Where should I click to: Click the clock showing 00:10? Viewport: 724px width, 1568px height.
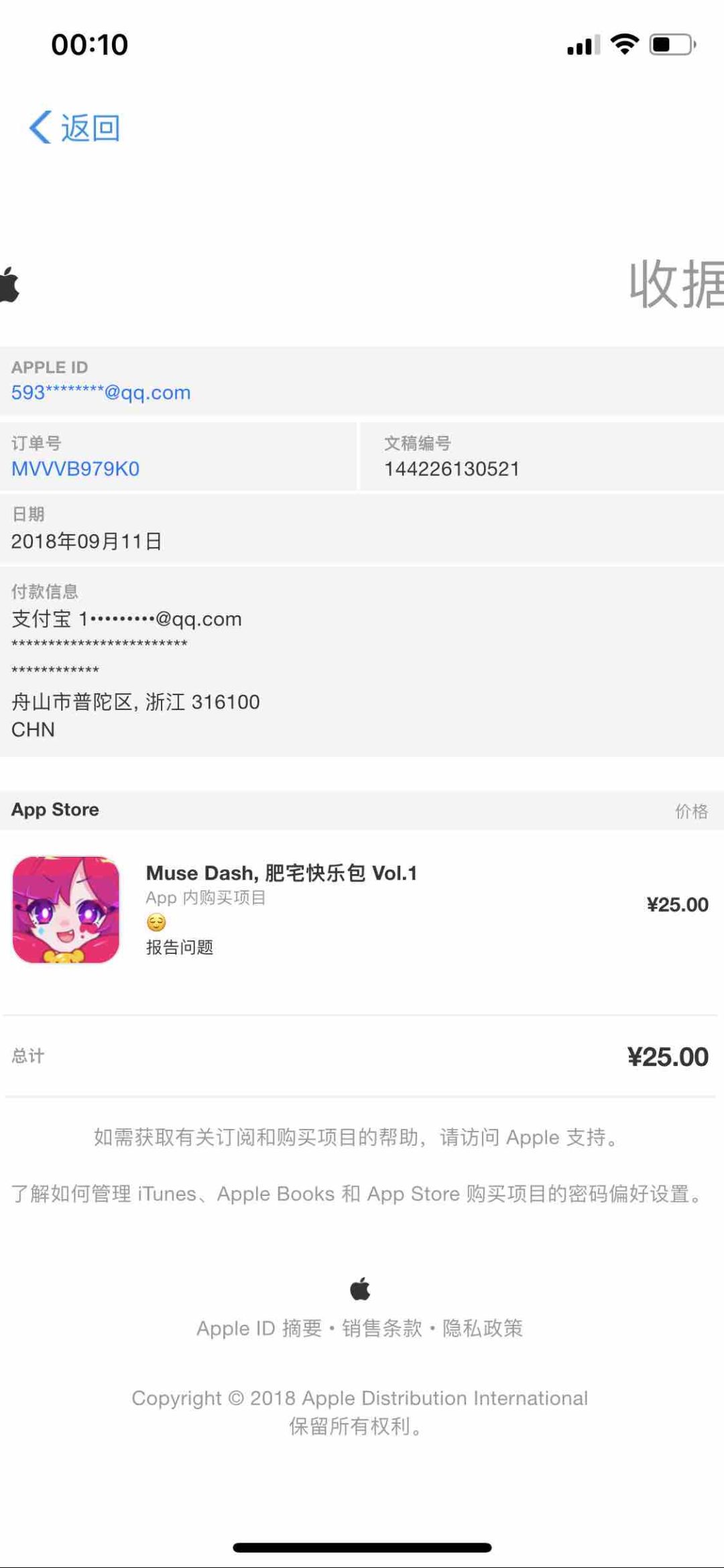(89, 43)
